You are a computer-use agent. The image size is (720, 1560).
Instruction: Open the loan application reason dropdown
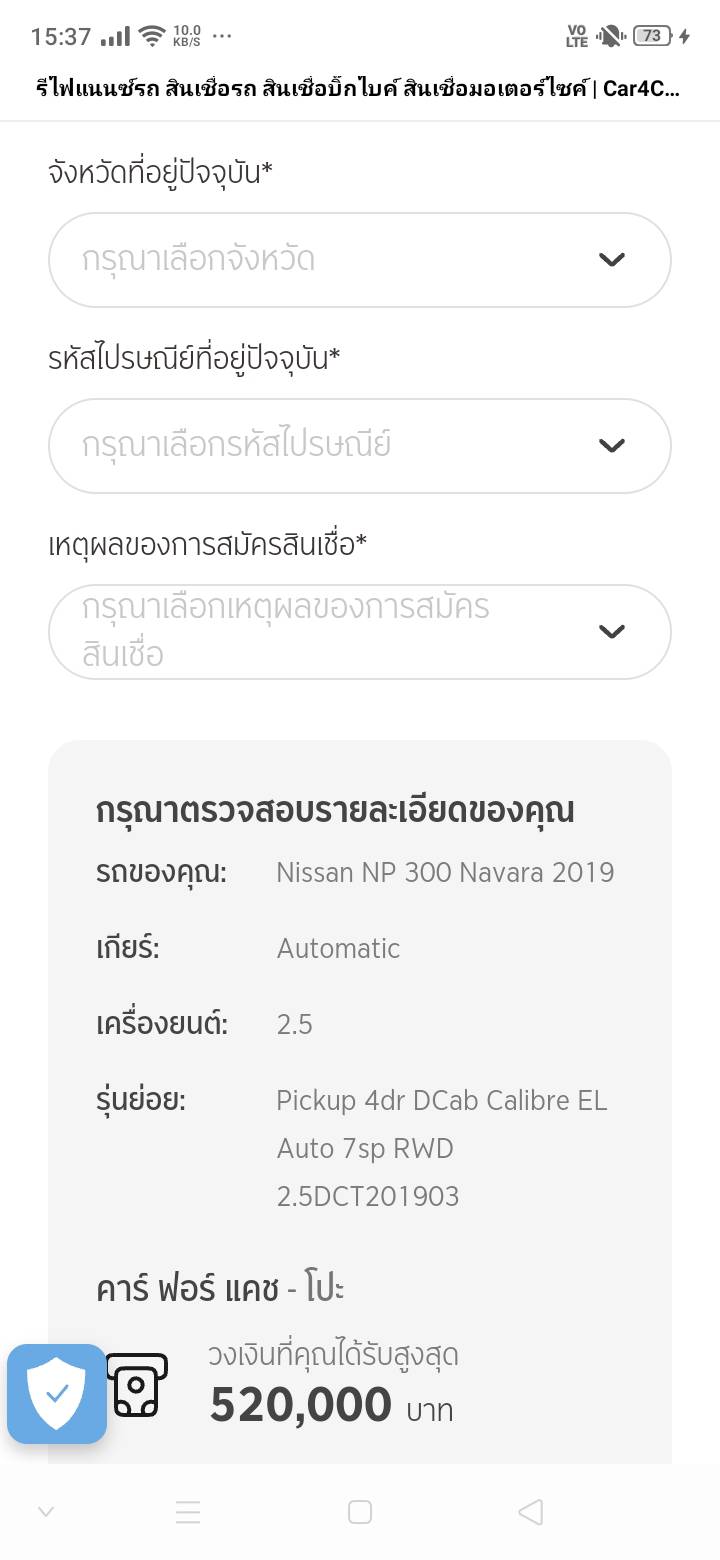(359, 632)
